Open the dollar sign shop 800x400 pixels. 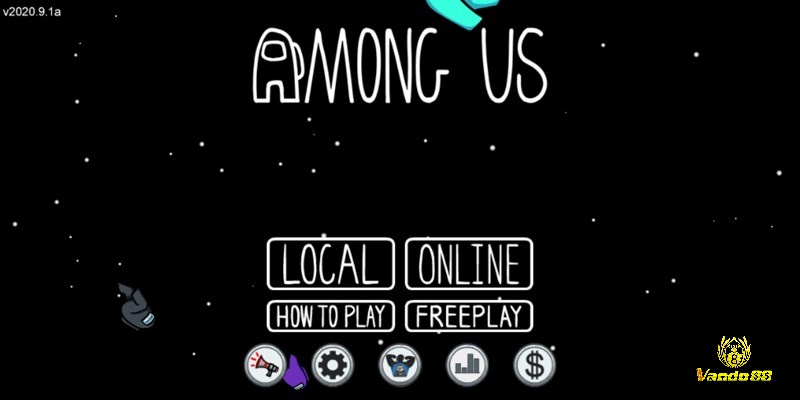point(534,365)
